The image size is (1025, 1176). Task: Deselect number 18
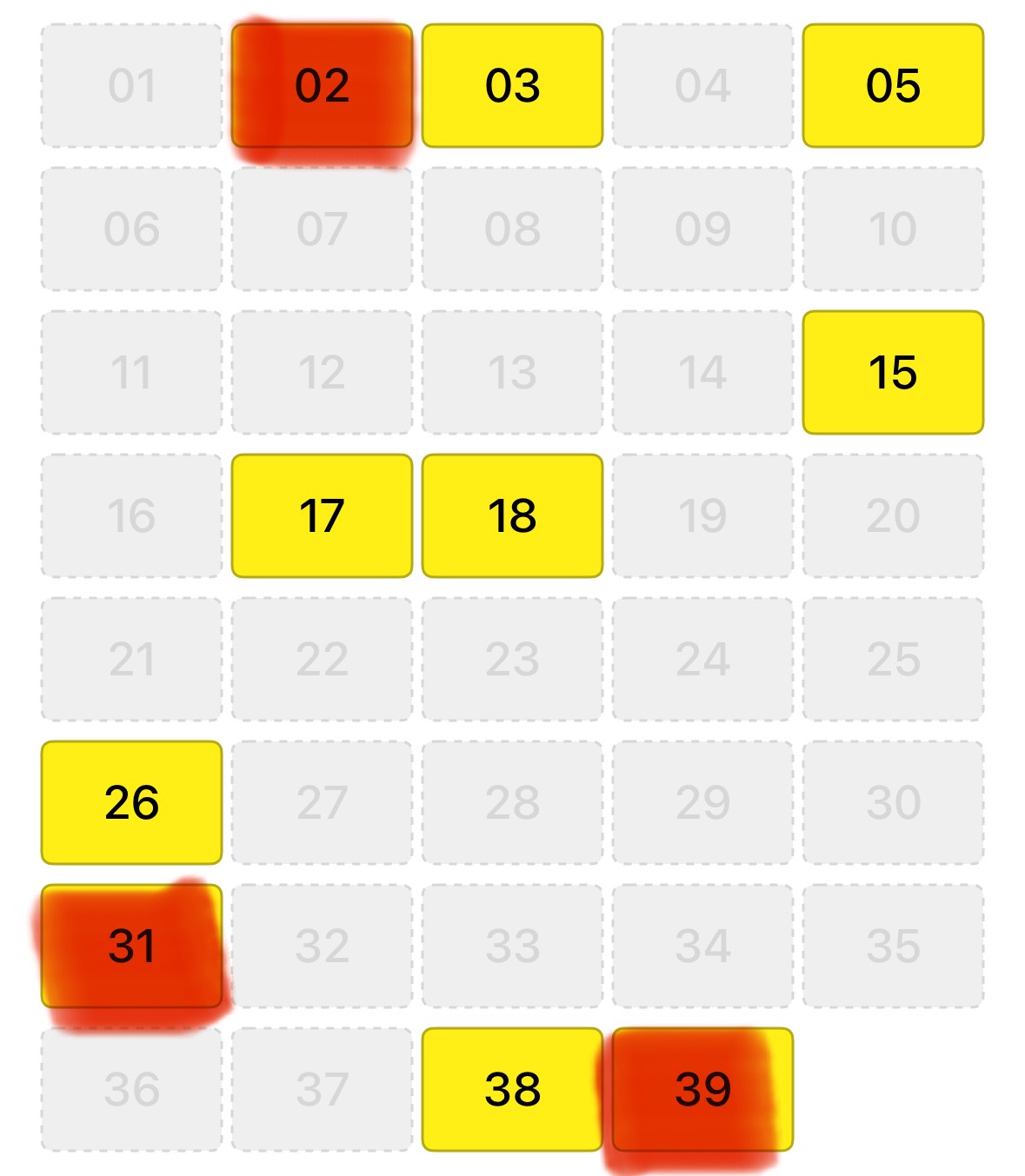click(x=512, y=515)
